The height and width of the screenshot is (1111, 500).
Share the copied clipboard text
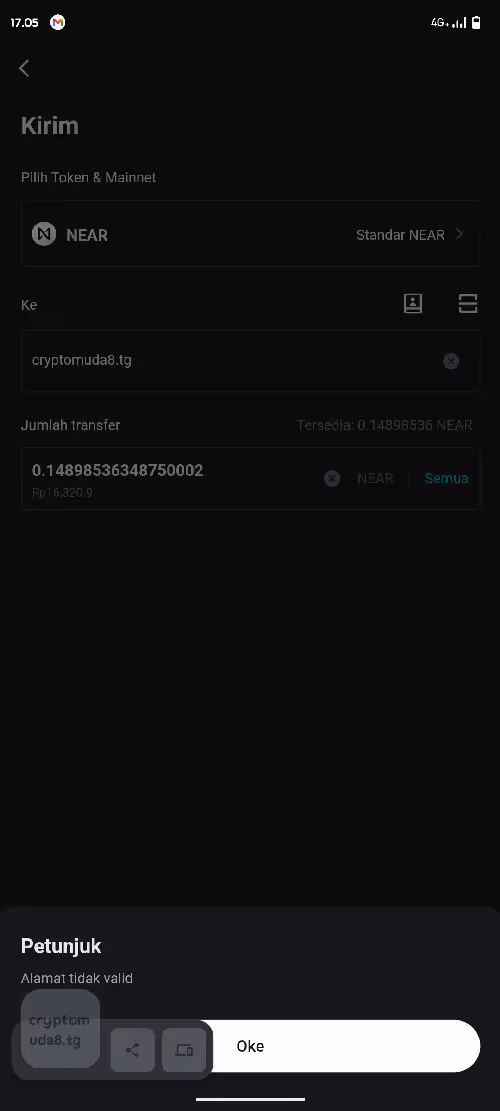132,1050
